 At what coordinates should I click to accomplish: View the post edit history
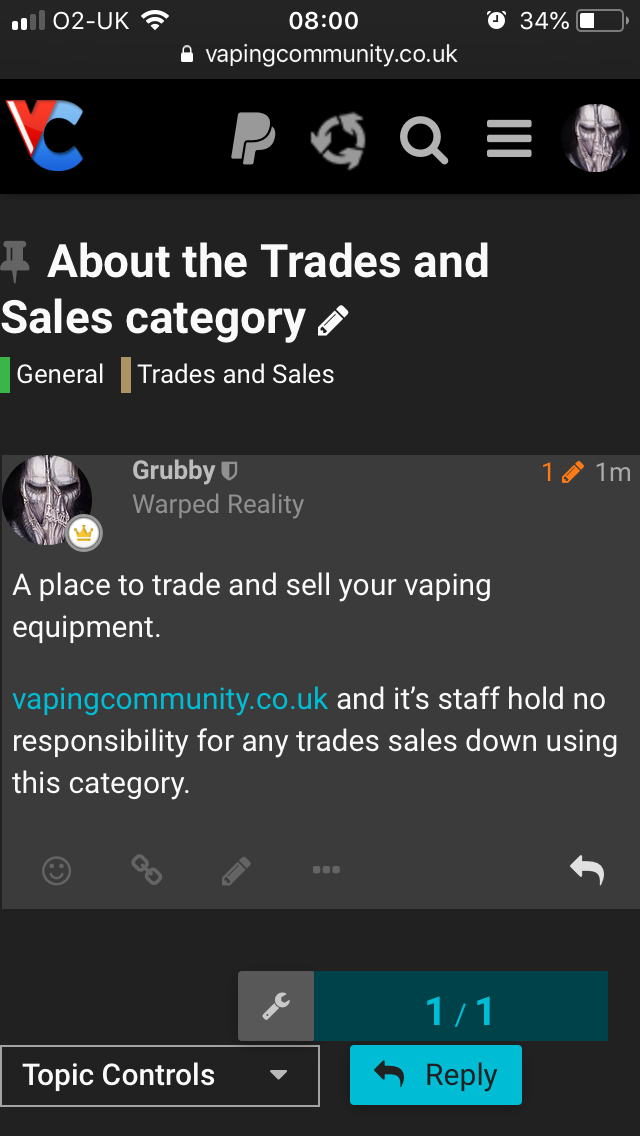562,472
